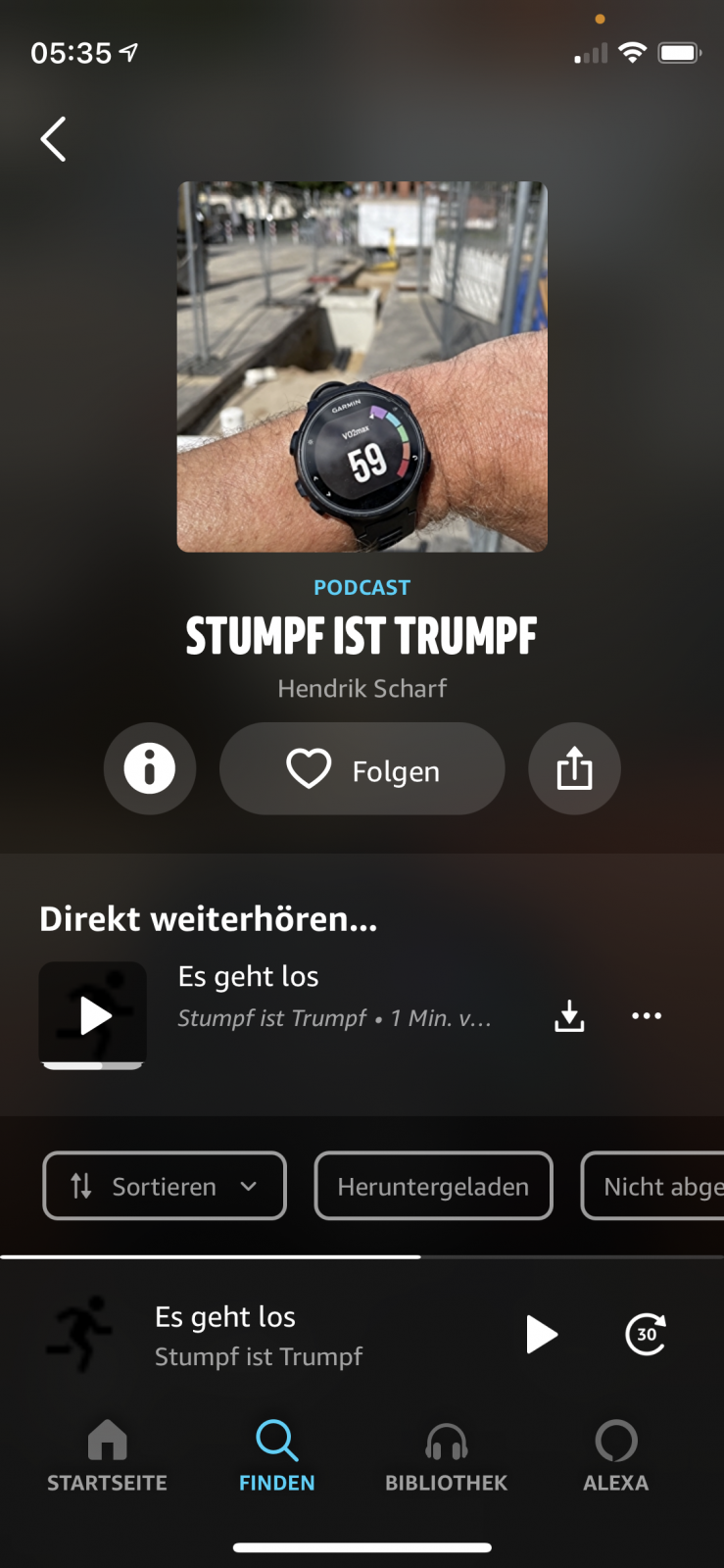Resume playback in the mini player
The height and width of the screenshot is (1568, 724).
541,1334
